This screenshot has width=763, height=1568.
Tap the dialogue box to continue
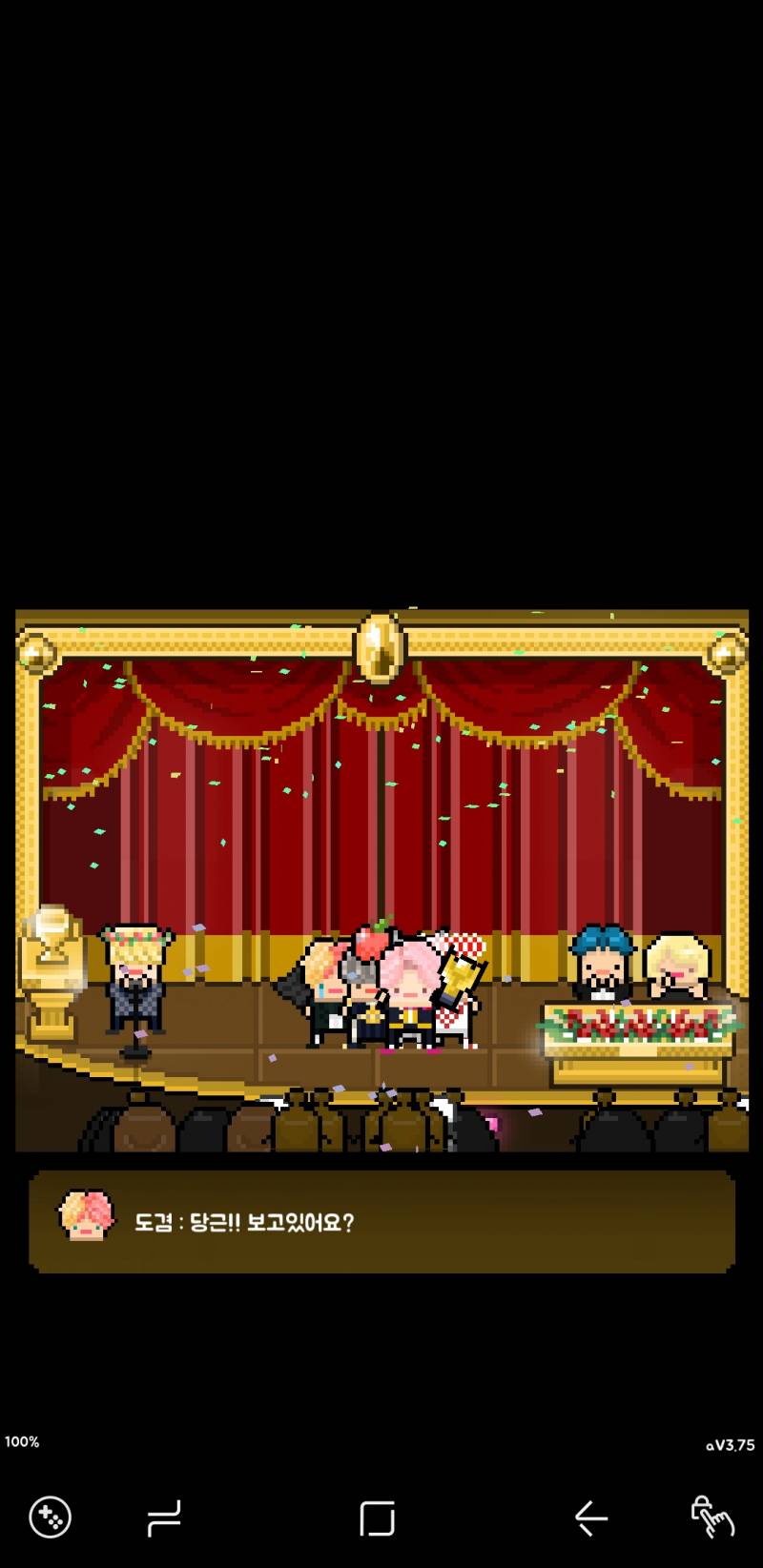click(381, 1222)
